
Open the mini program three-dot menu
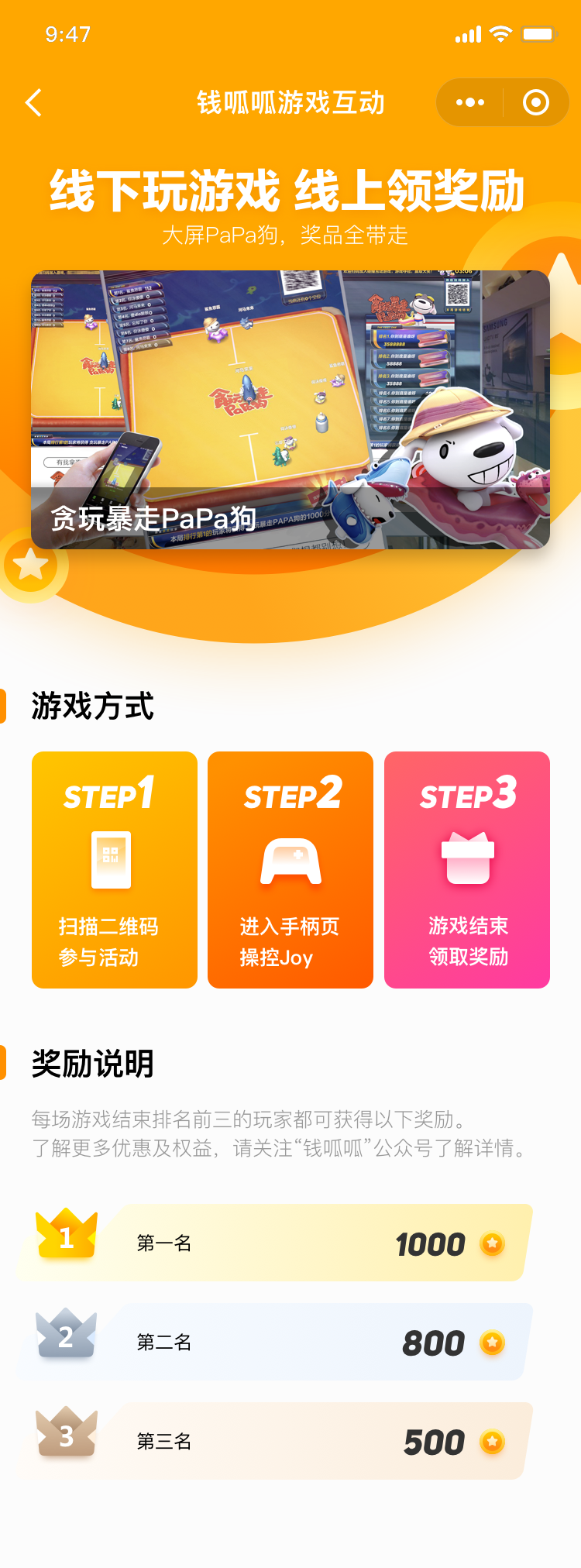[x=470, y=102]
